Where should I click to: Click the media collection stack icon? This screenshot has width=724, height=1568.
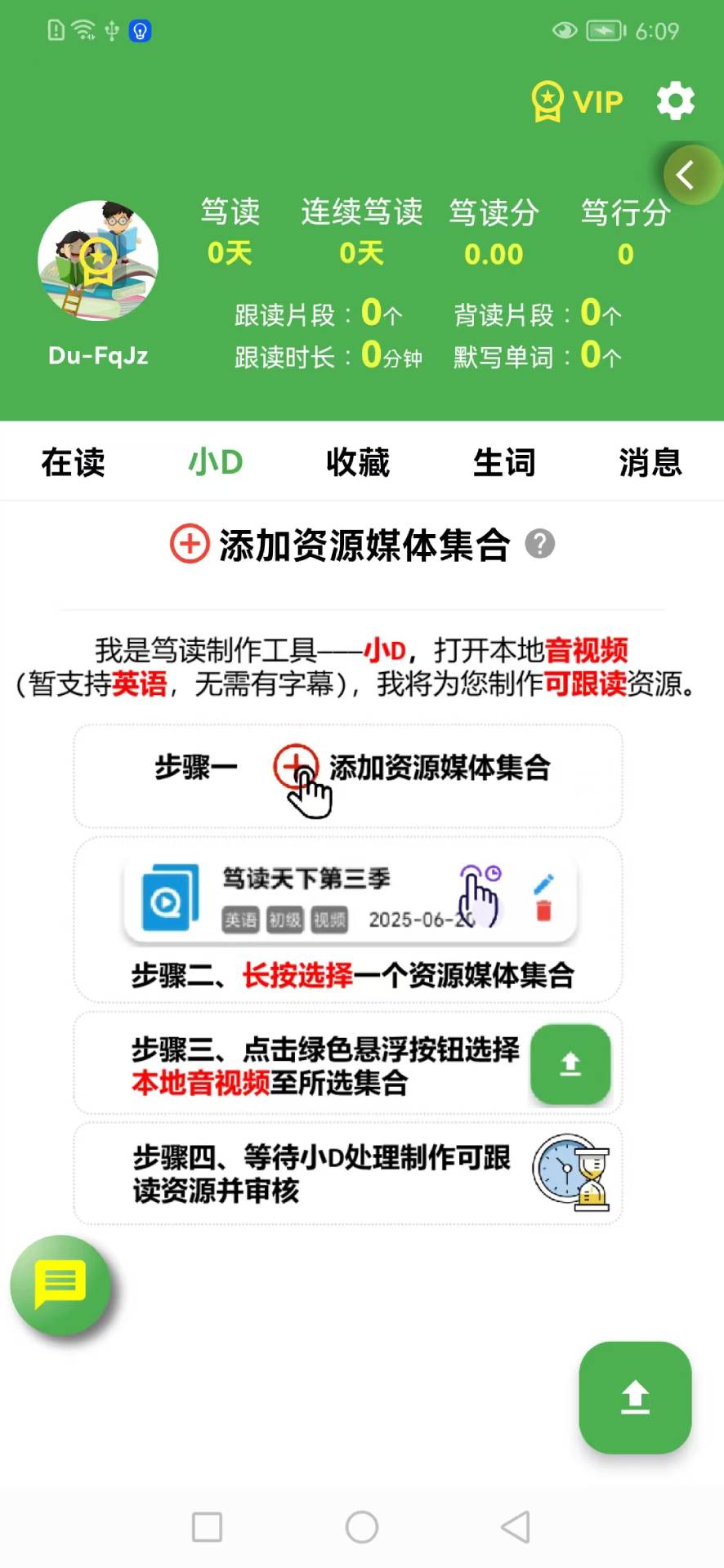point(168,898)
